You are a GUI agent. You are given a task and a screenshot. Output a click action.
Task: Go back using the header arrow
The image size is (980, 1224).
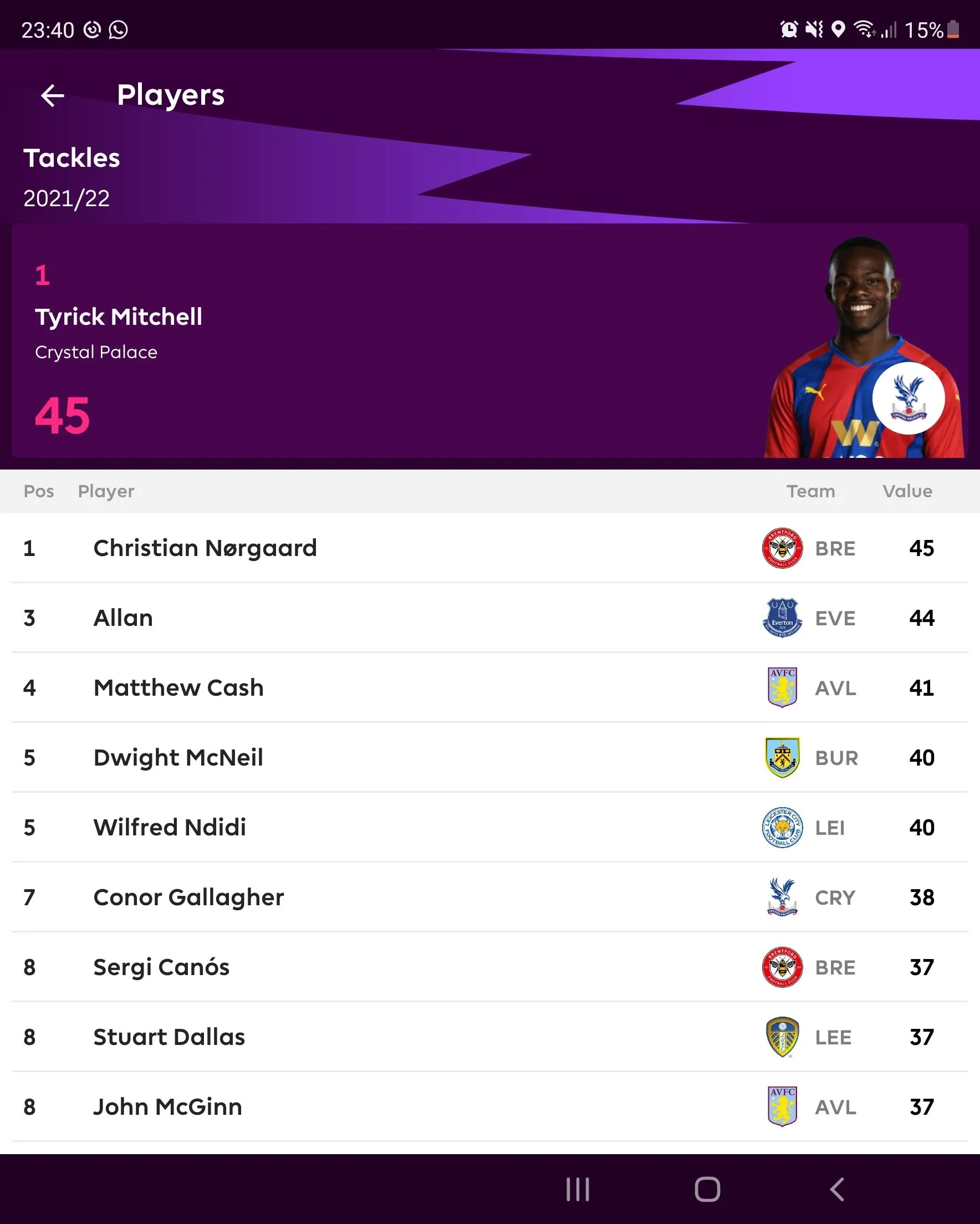click(52, 95)
